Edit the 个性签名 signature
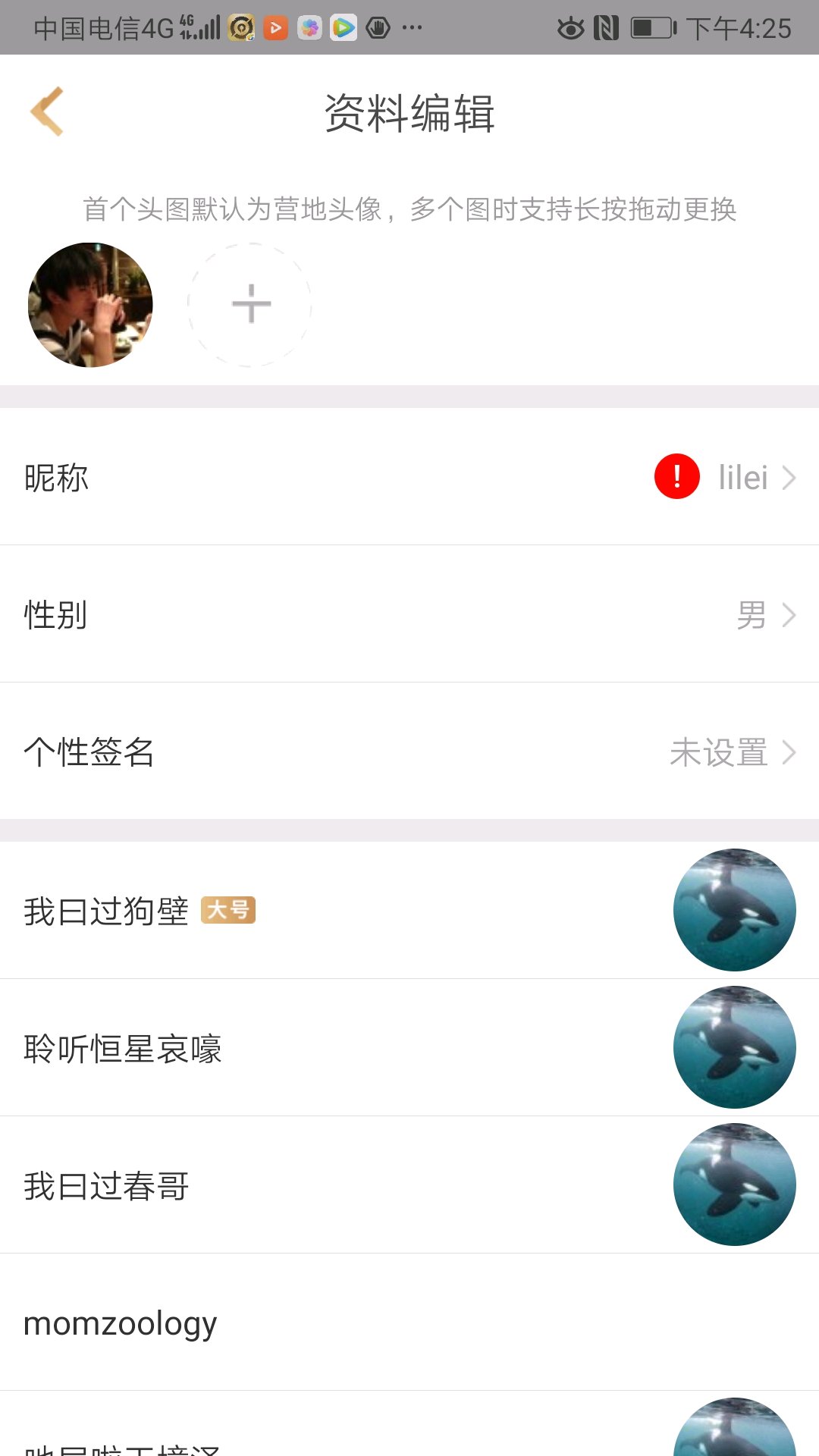The image size is (819, 1456). [x=409, y=752]
